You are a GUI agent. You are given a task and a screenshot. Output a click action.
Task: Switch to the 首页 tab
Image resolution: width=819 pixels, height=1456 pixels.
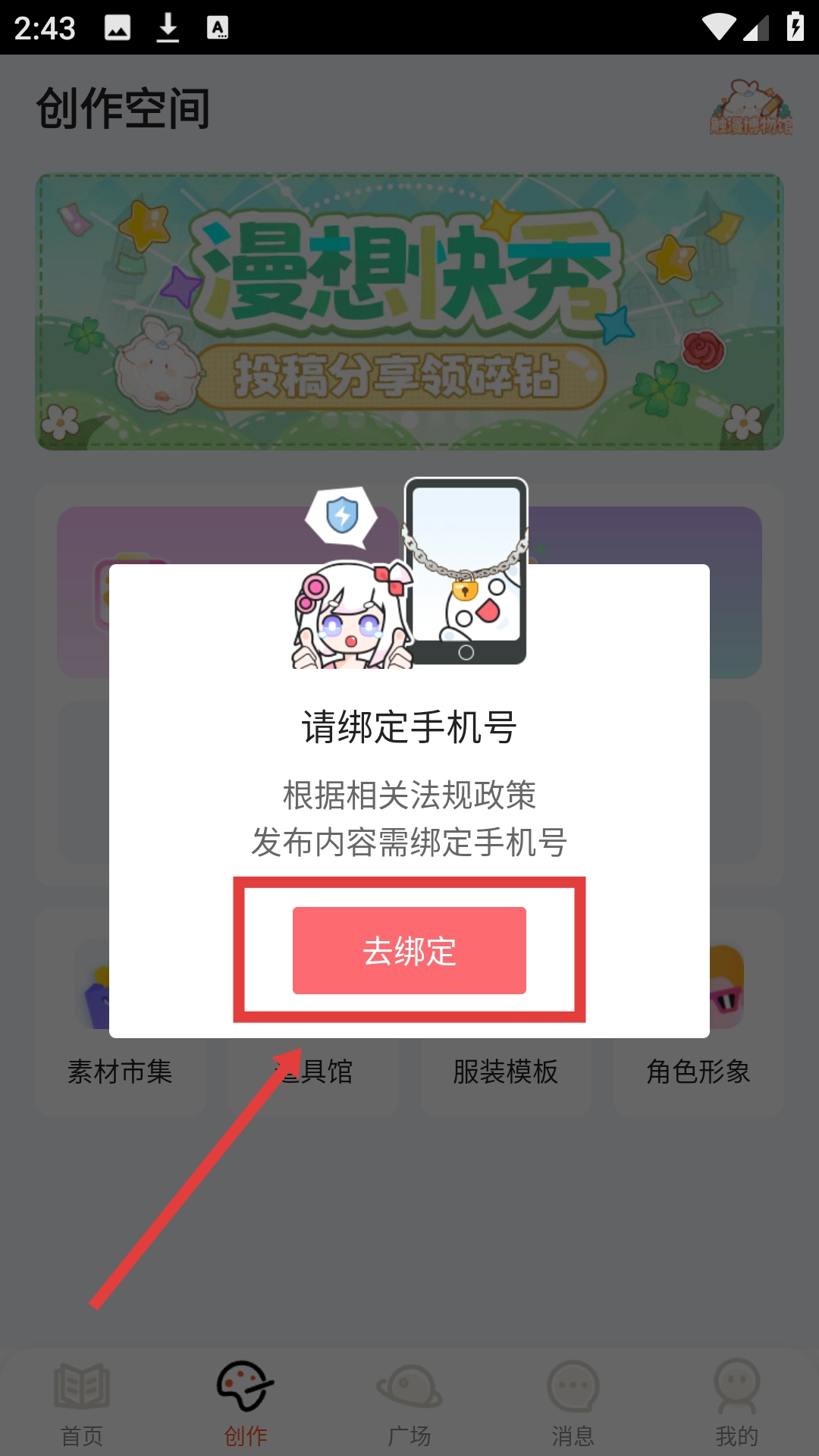coord(82,1403)
